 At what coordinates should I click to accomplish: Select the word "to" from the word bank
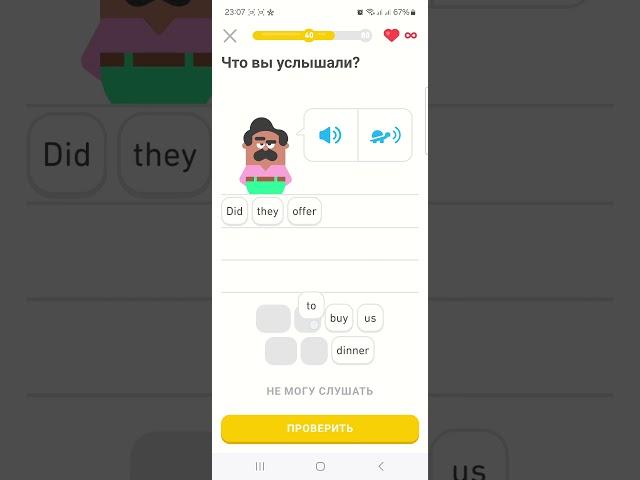click(311, 306)
